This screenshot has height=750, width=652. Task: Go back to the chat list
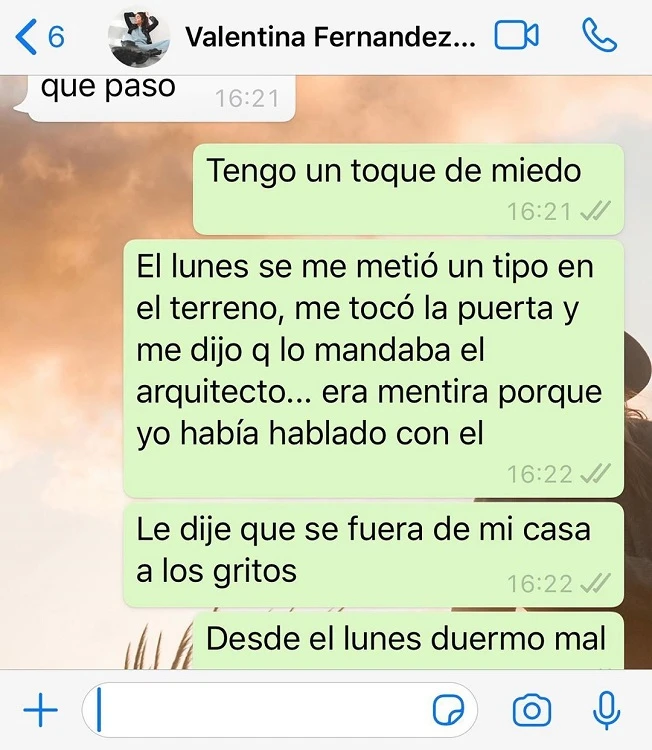pos(40,37)
